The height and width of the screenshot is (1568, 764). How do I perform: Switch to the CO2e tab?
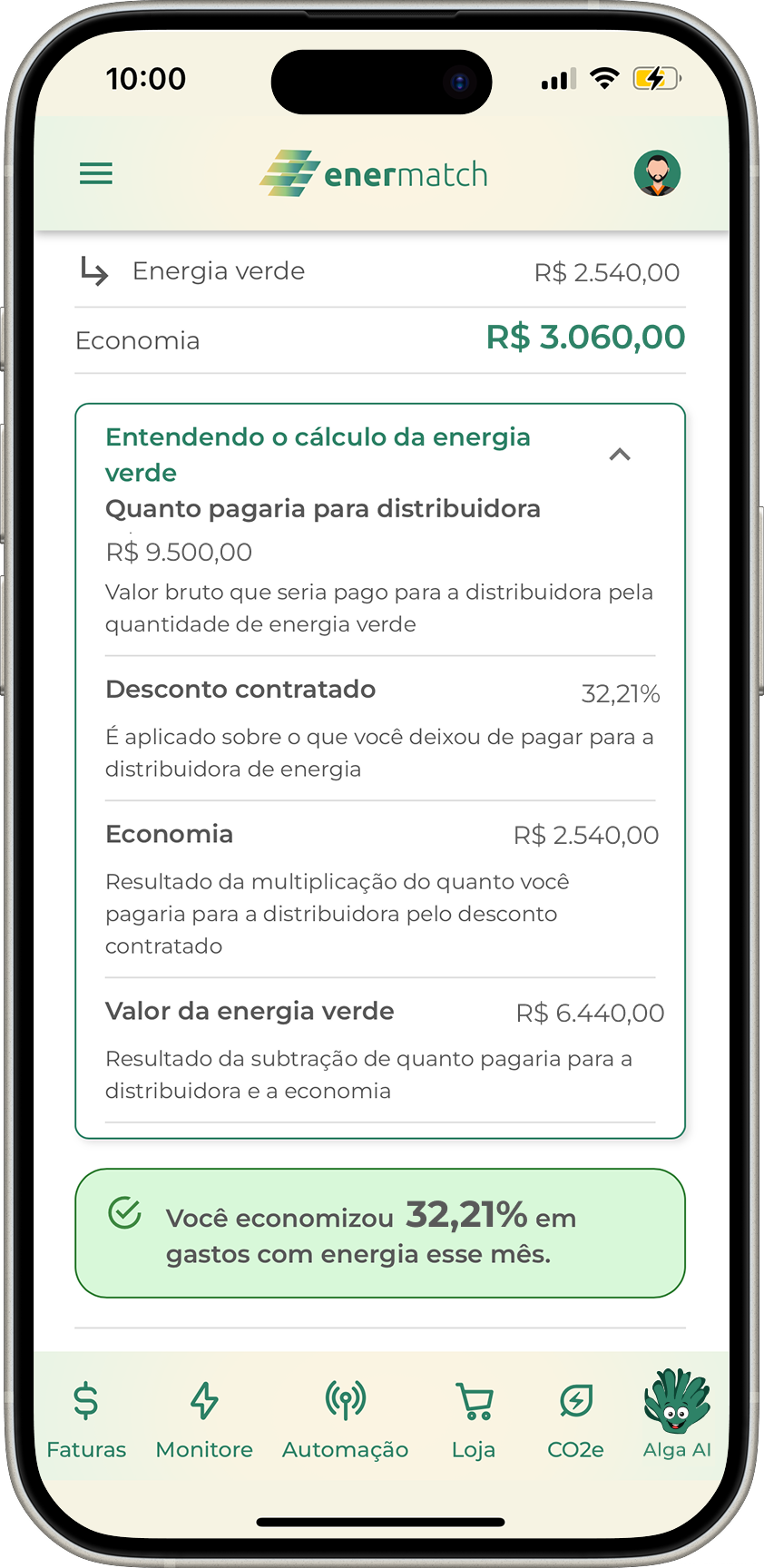(x=575, y=1419)
